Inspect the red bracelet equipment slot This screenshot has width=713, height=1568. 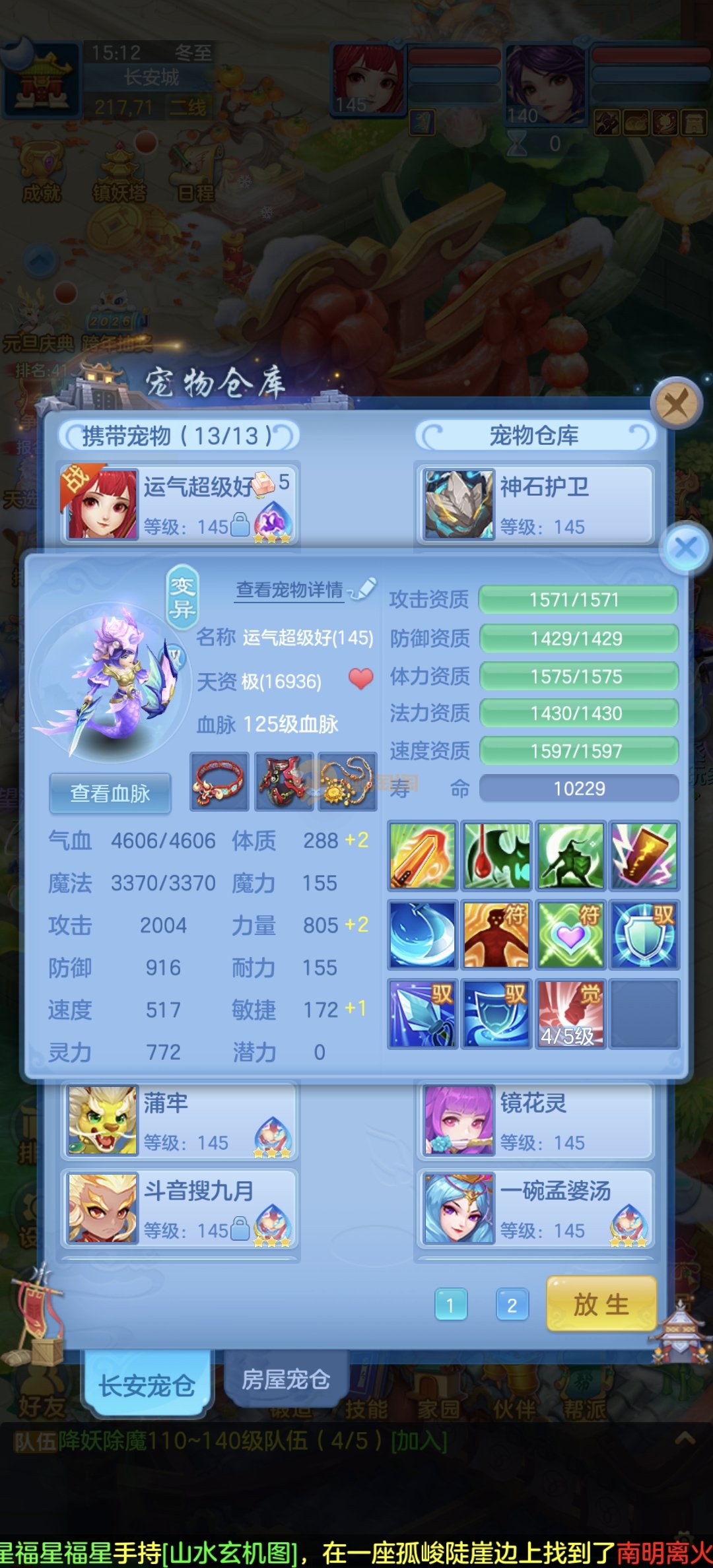point(219,781)
